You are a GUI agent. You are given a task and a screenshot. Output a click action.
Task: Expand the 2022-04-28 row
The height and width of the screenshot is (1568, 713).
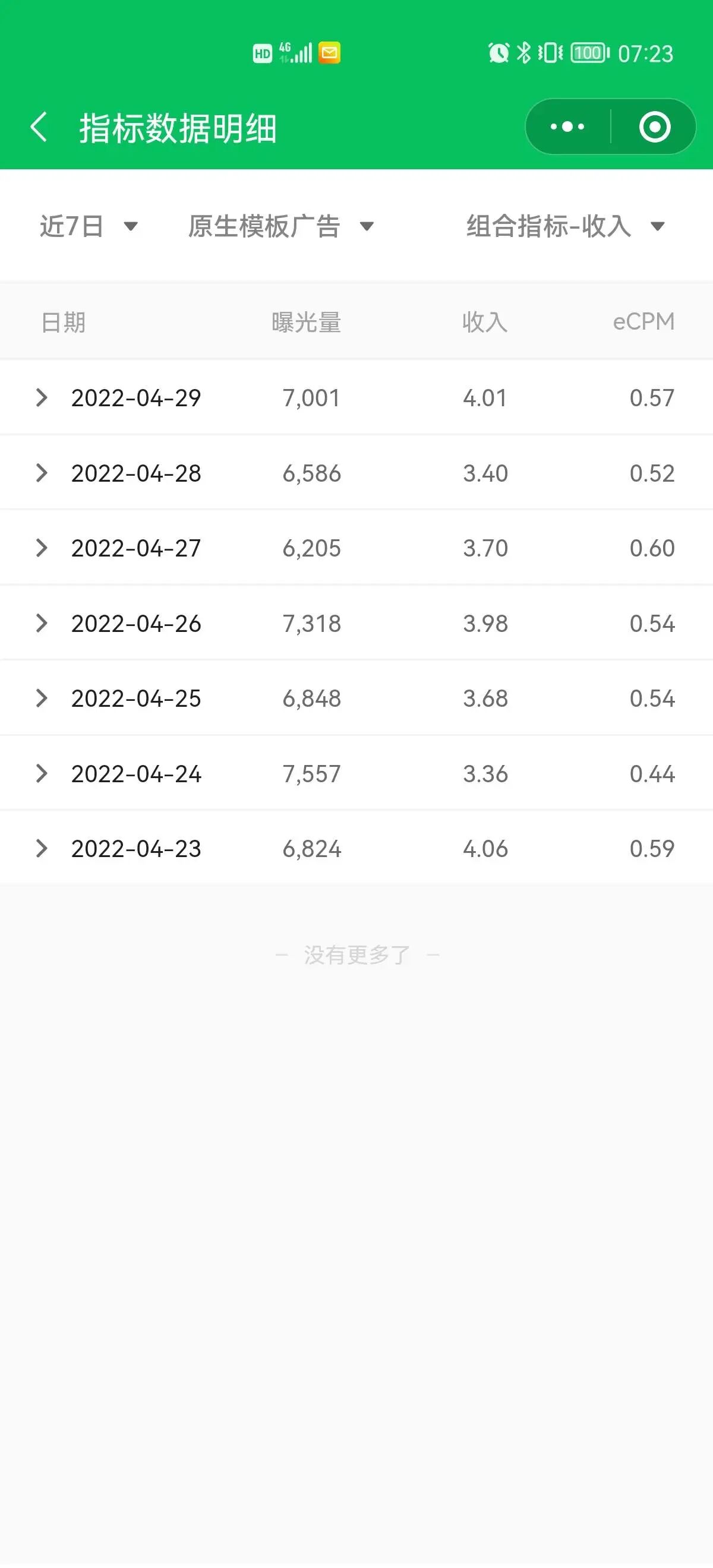tap(42, 473)
